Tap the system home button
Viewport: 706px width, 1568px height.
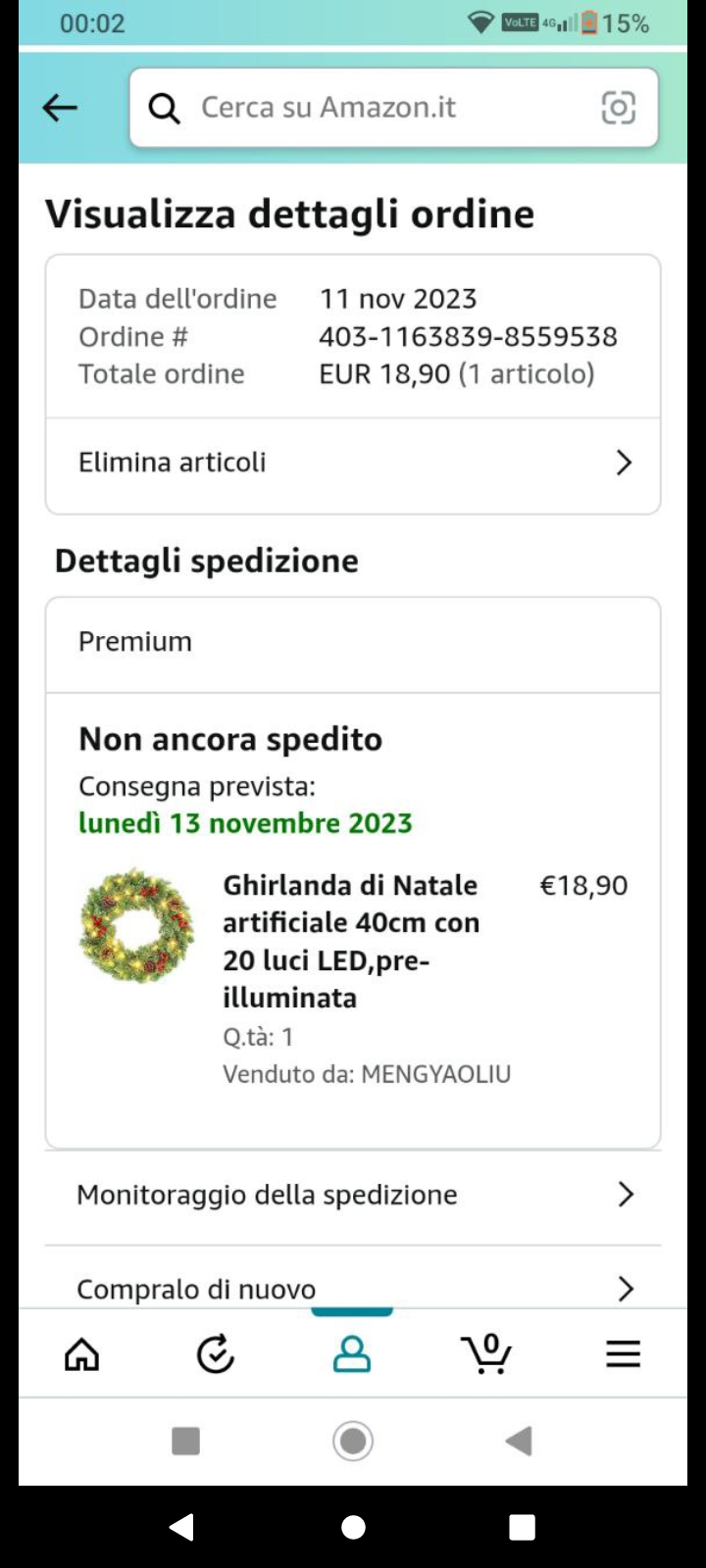click(353, 1527)
